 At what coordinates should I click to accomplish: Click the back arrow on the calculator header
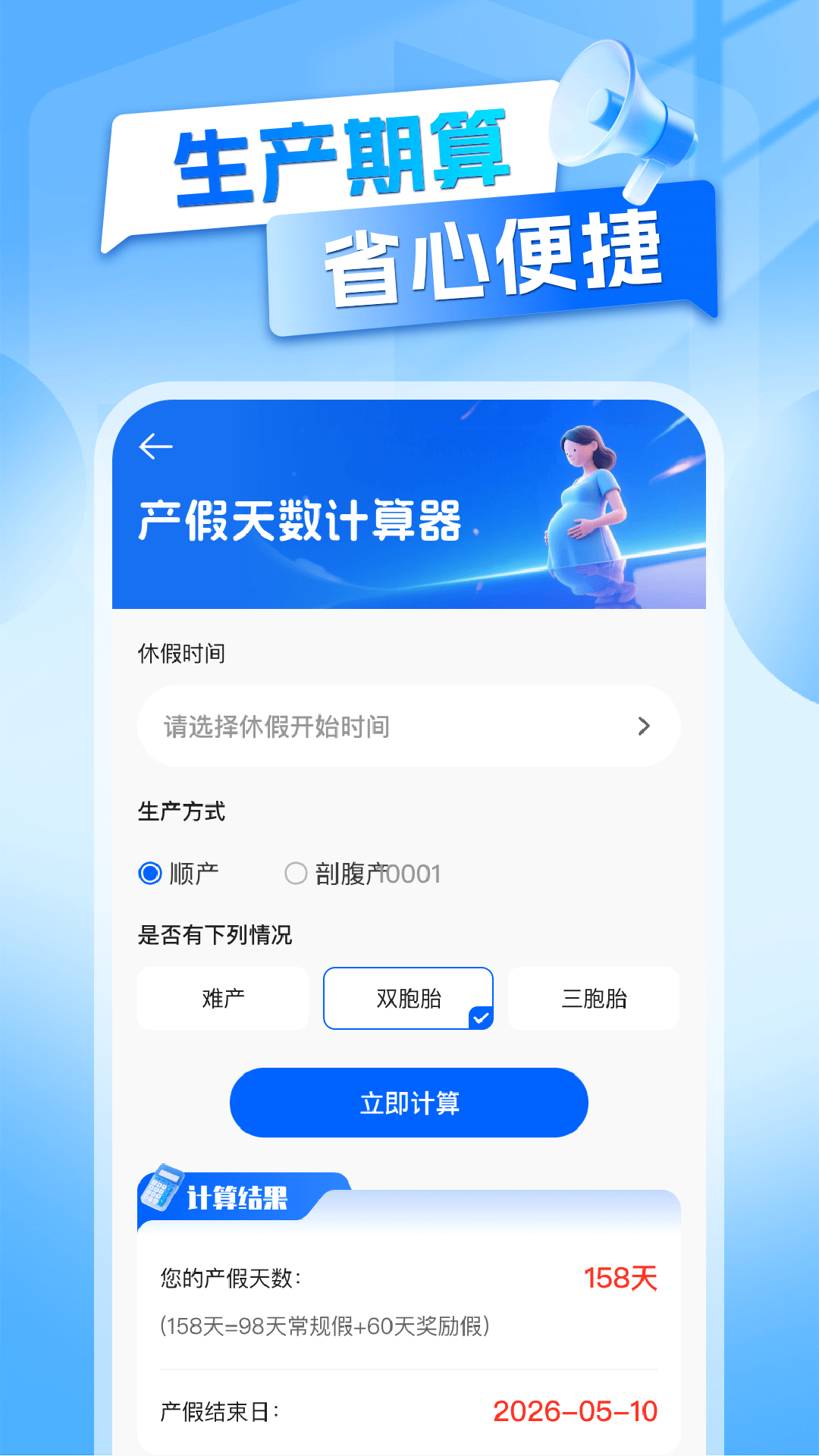[x=156, y=447]
